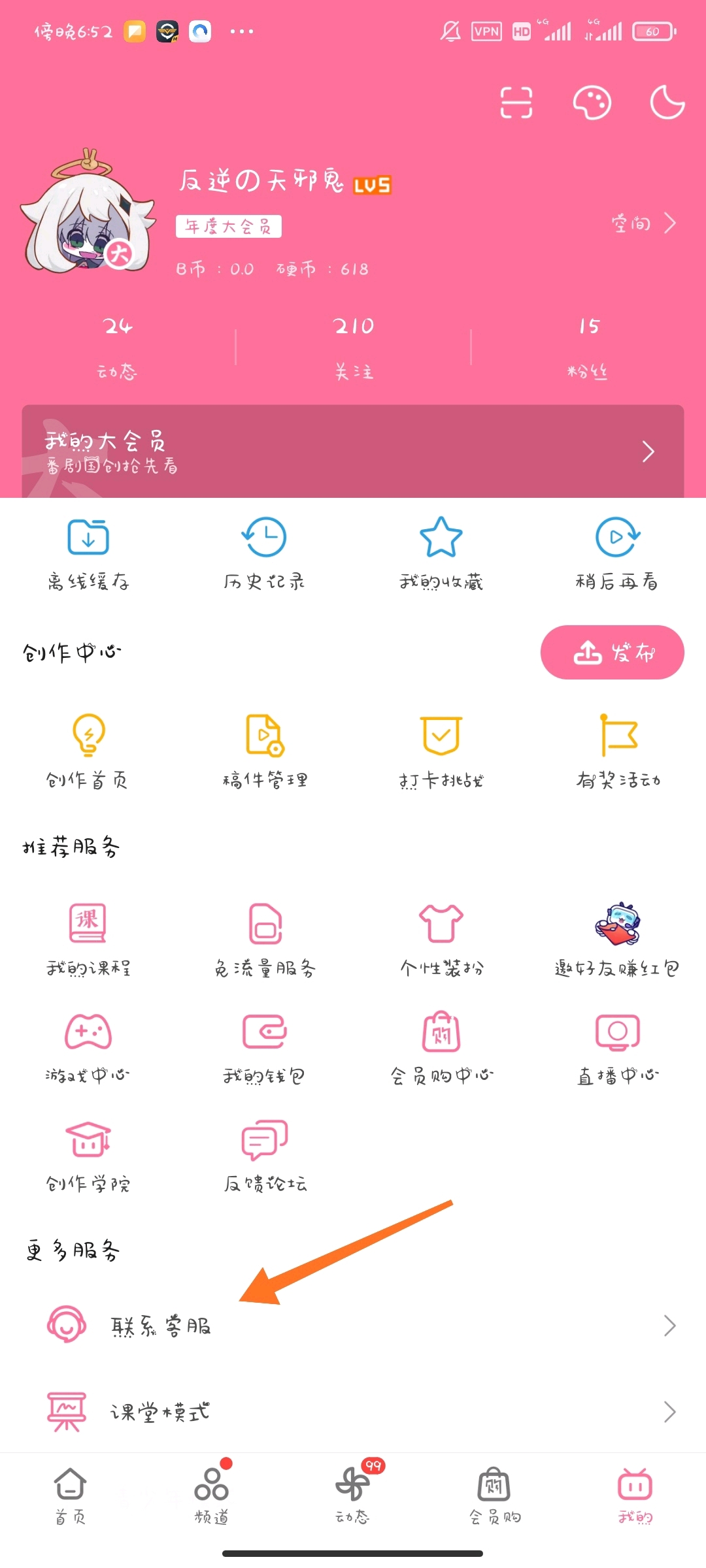Image resolution: width=706 pixels, height=1568 pixels.
Task: Switch to the 动态 tab
Action: coord(353,1496)
